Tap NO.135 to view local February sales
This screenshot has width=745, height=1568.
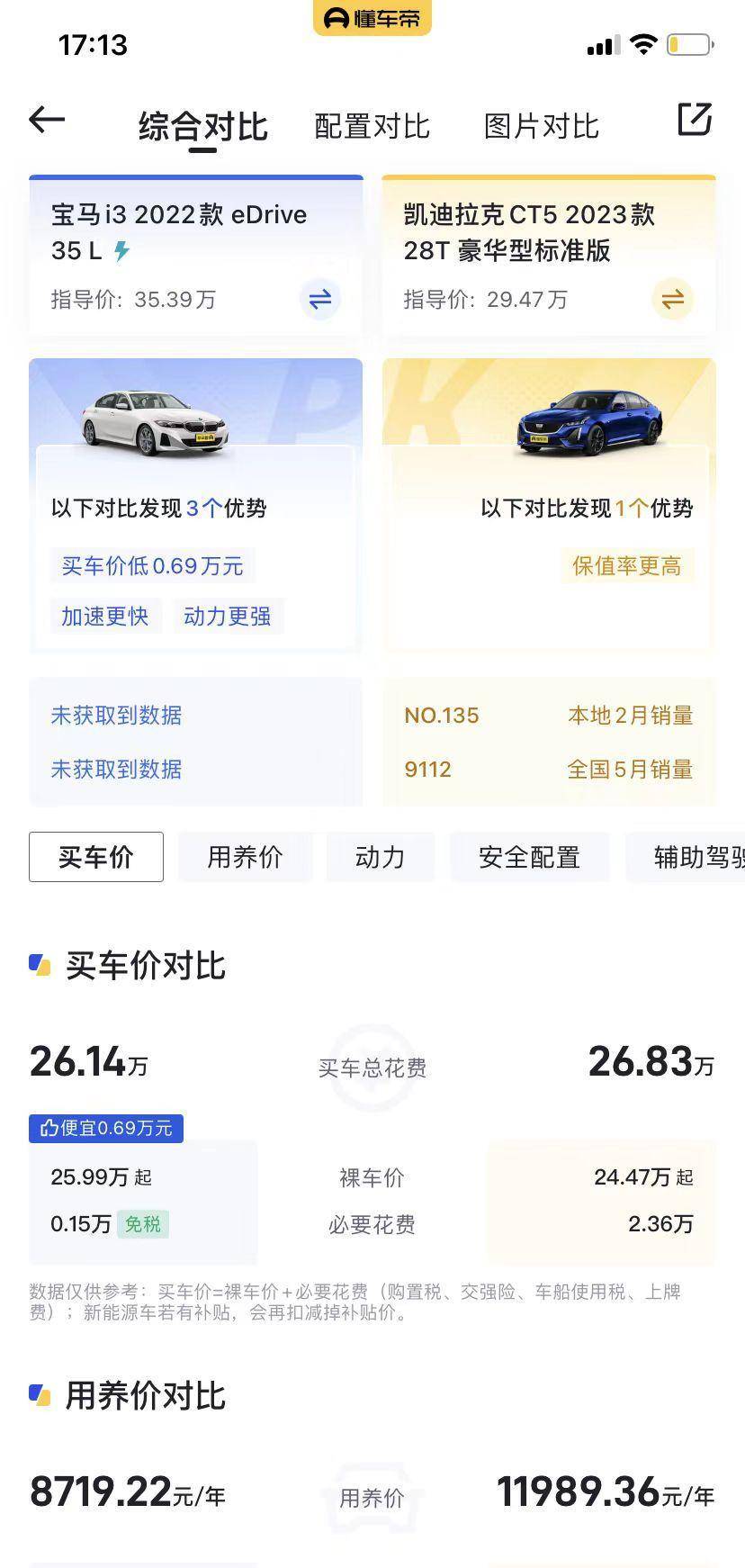coord(441,715)
